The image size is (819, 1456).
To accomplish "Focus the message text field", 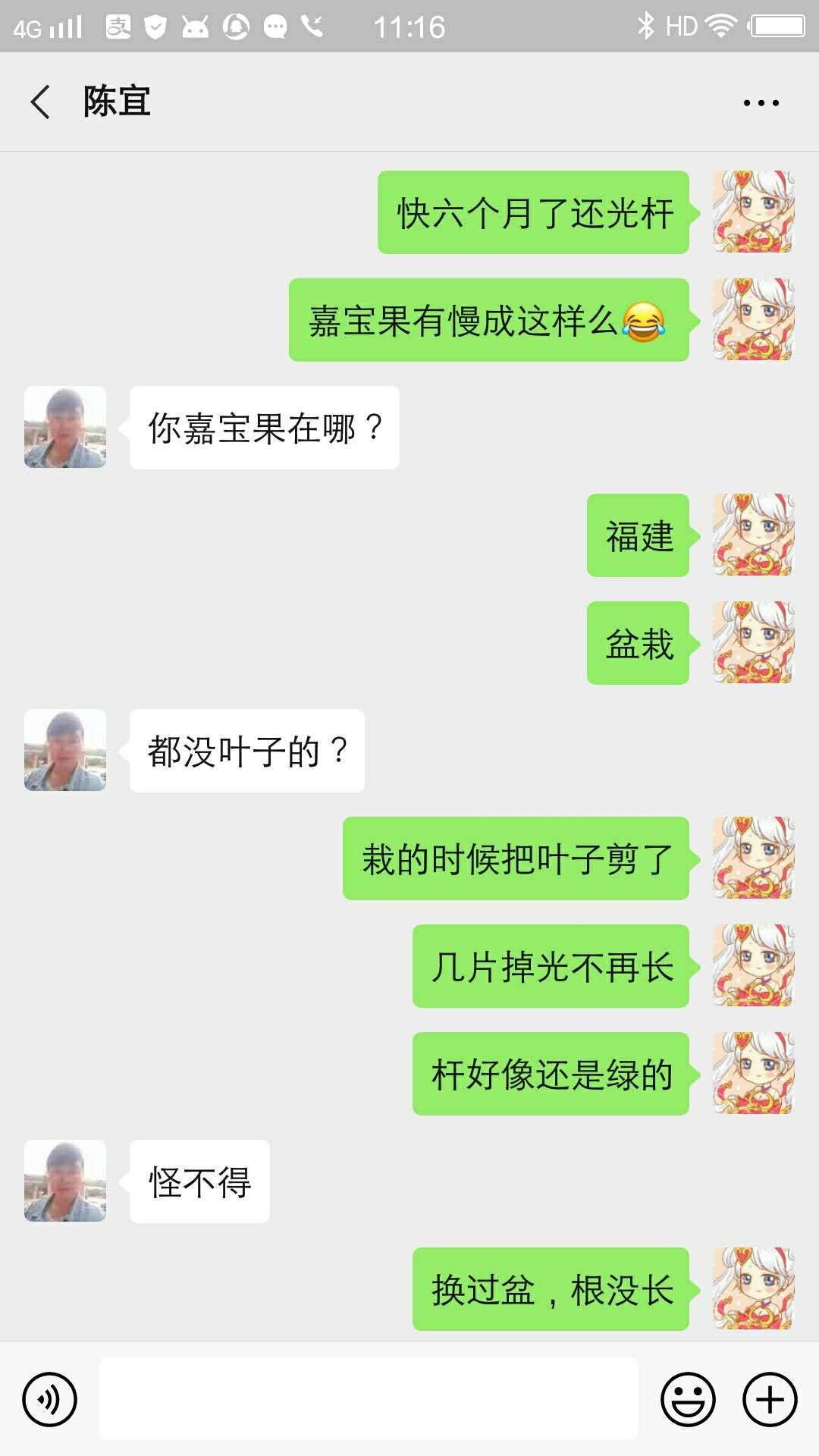I will tap(369, 1398).
